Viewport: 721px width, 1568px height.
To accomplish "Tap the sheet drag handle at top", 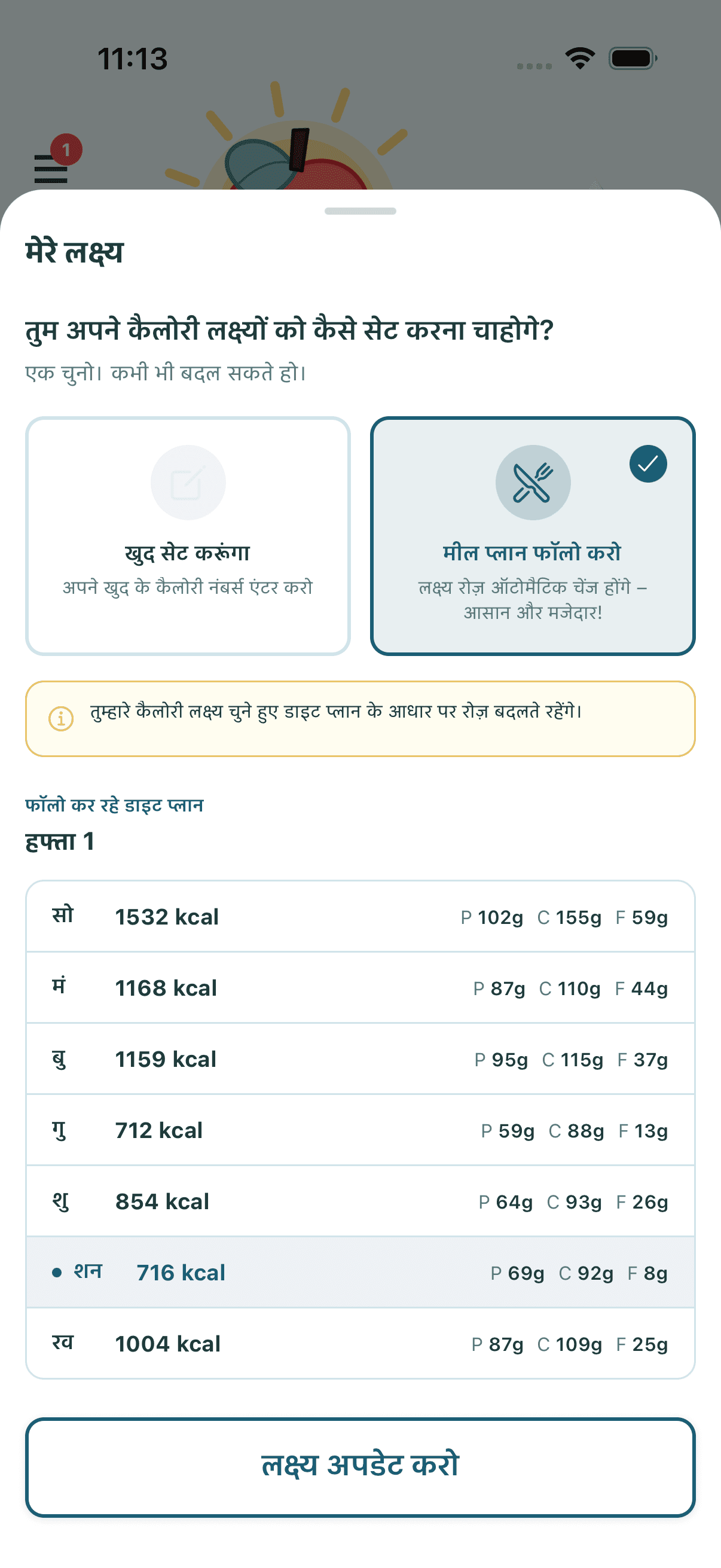I will (360, 211).
